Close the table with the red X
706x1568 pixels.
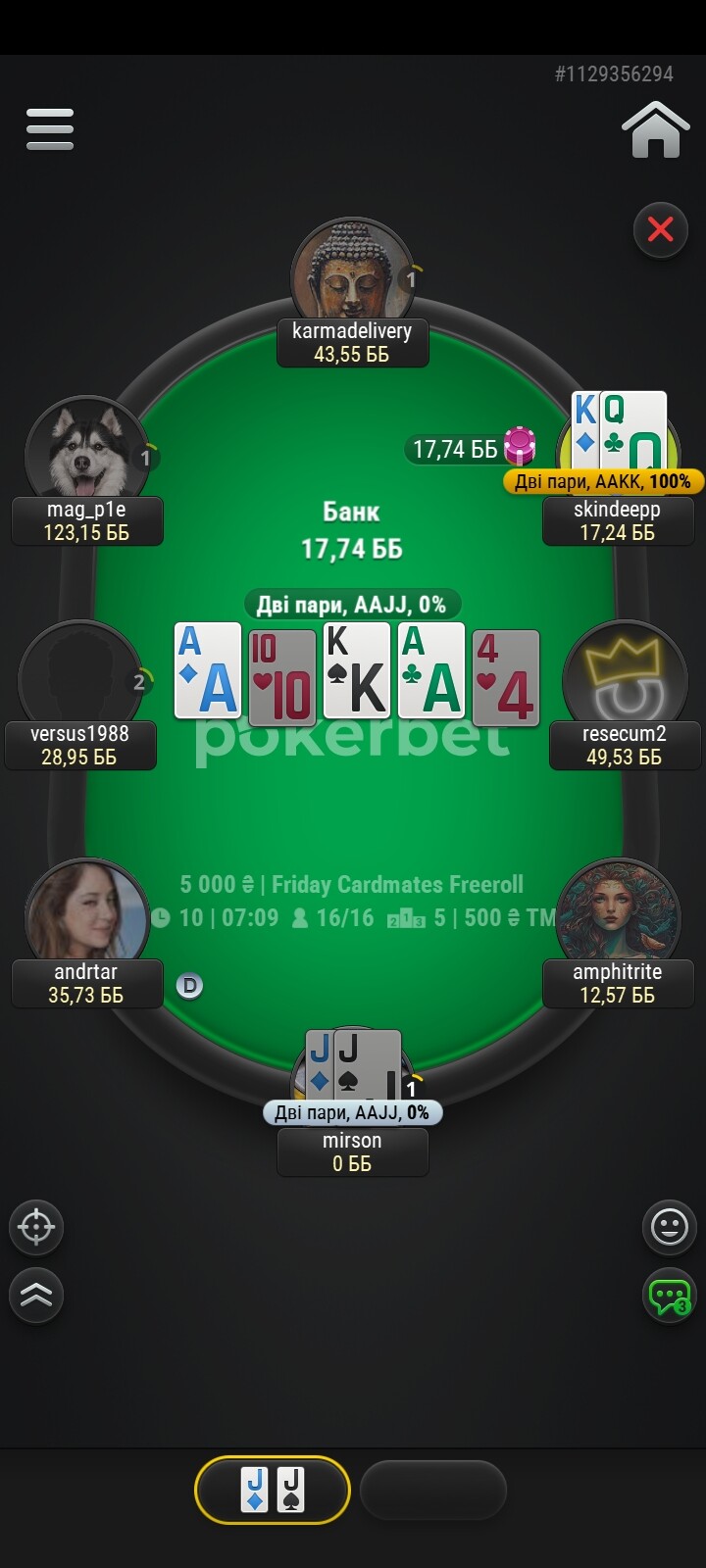[661, 229]
